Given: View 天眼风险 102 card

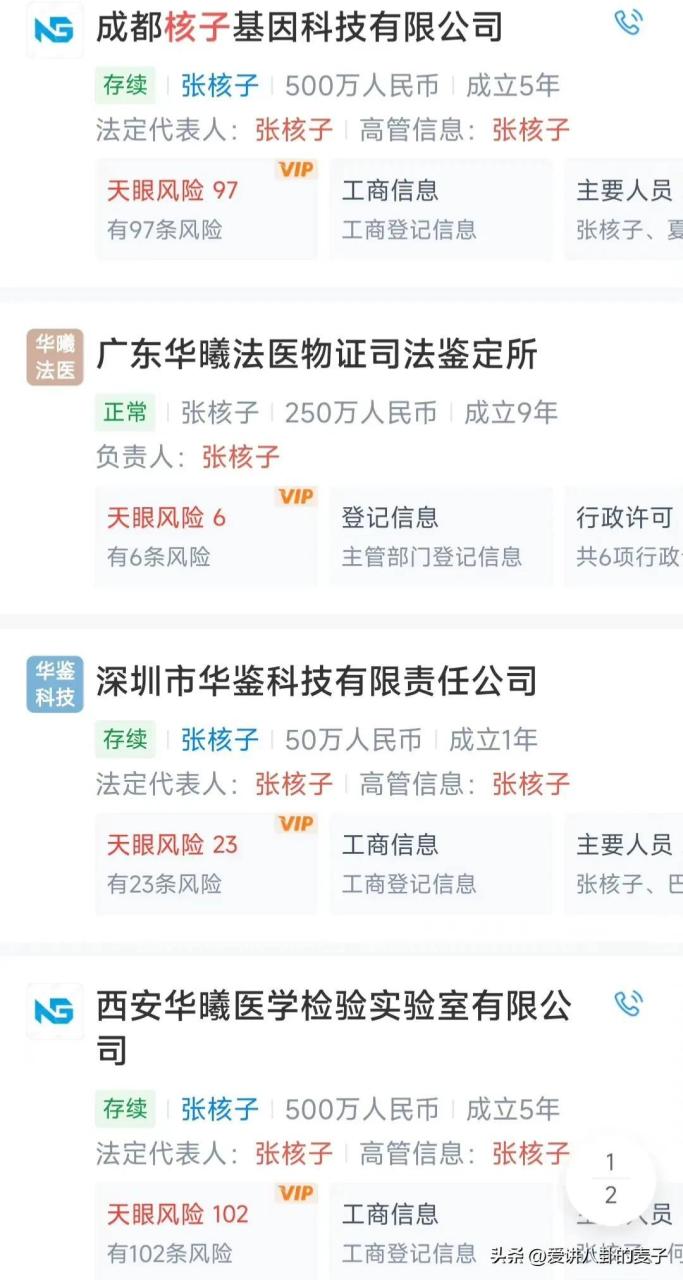Looking at the screenshot, I should coord(206,1232).
